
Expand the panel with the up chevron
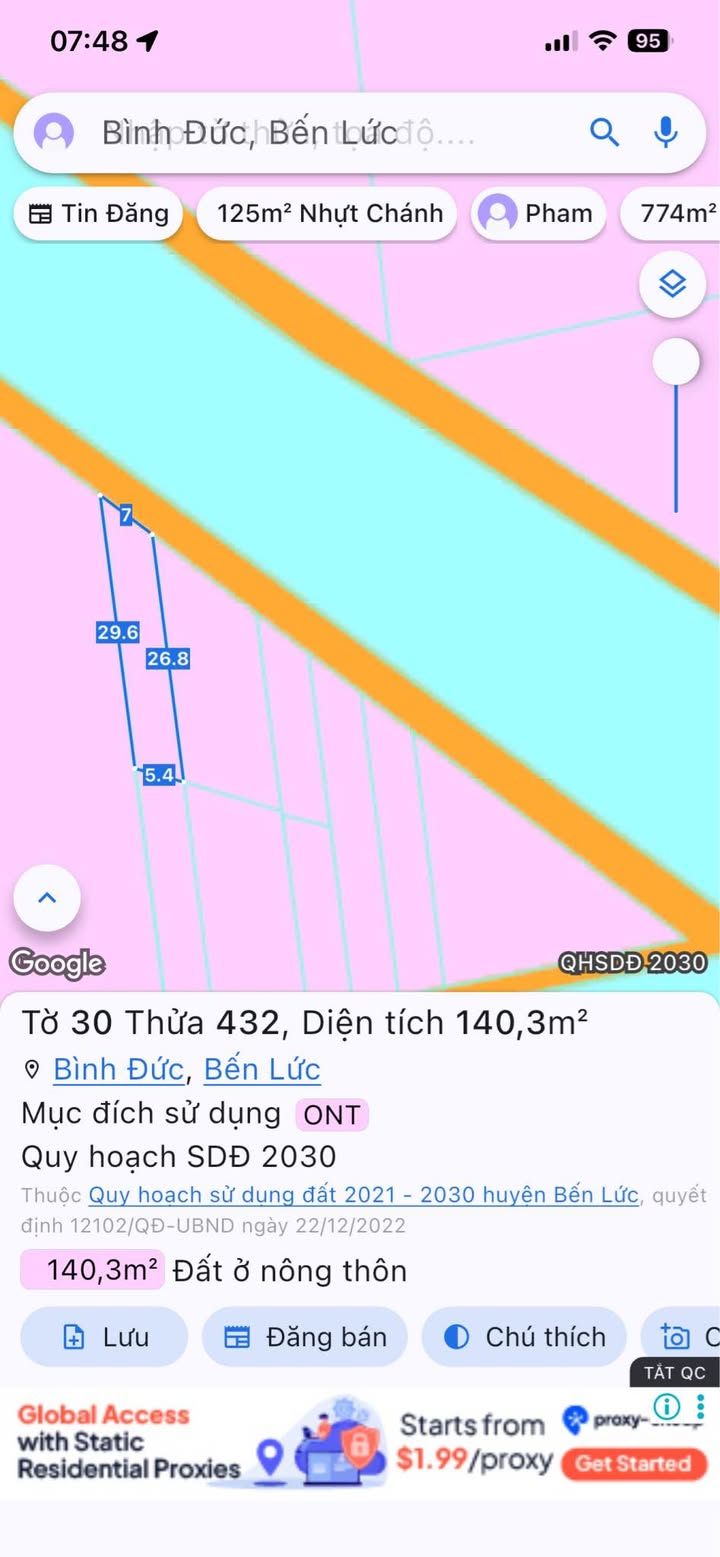[47, 897]
